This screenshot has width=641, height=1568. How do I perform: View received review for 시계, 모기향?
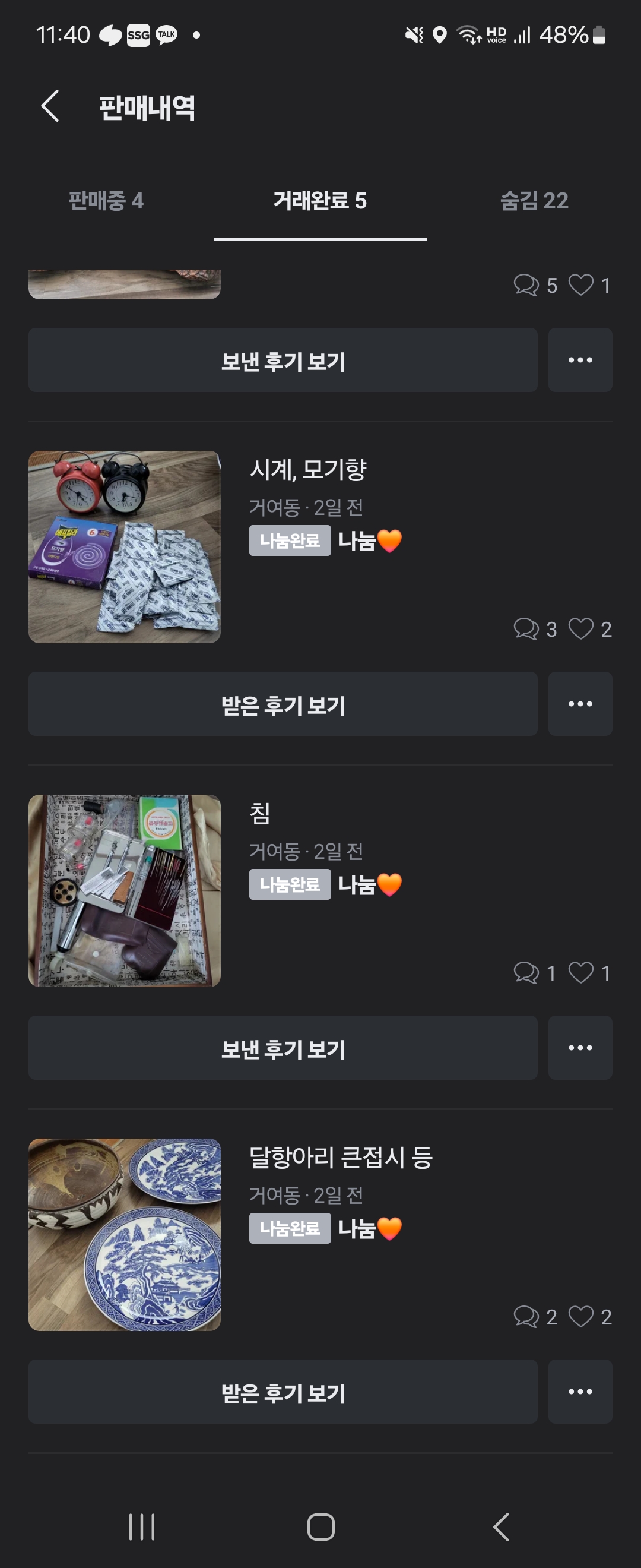pos(283,704)
